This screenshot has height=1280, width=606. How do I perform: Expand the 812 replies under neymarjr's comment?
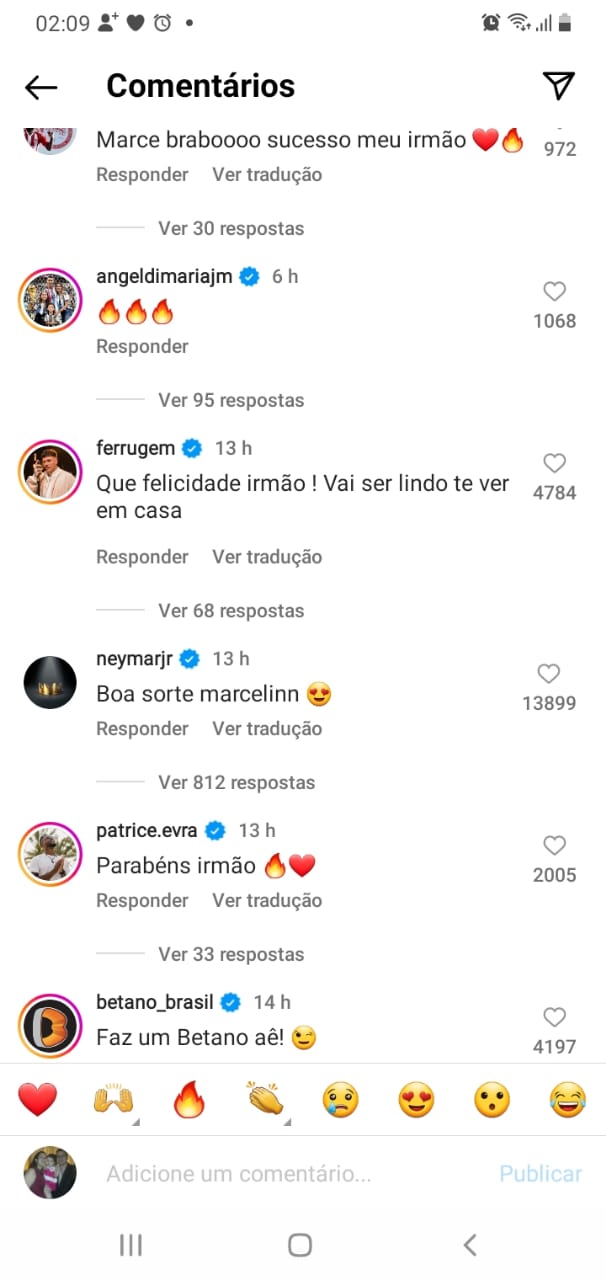[x=236, y=782]
